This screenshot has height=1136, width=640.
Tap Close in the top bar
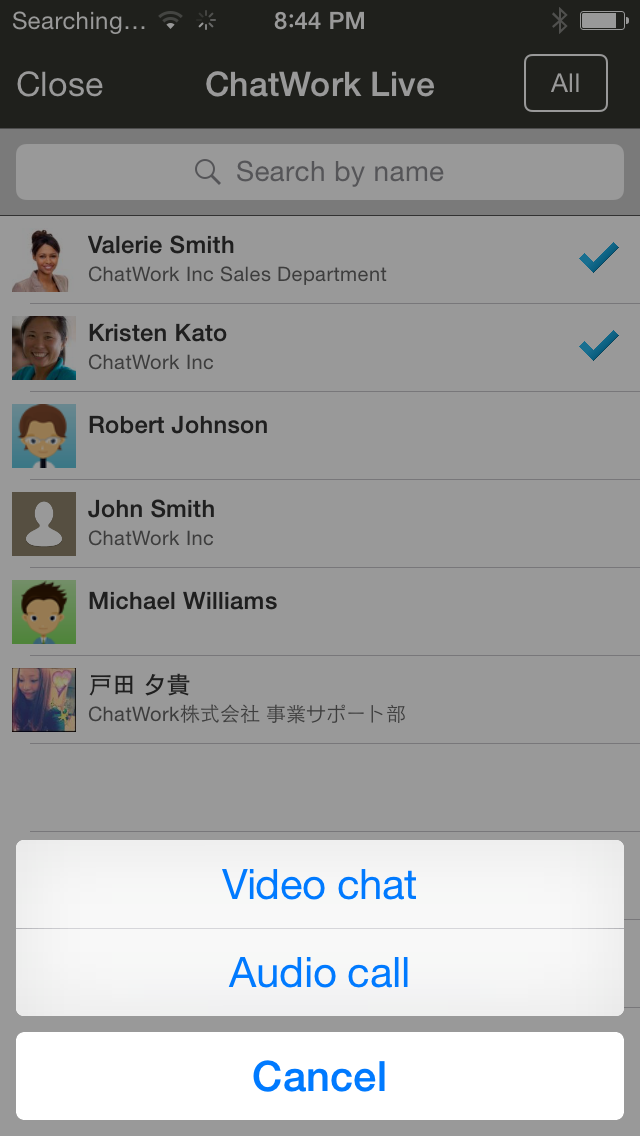(60, 84)
